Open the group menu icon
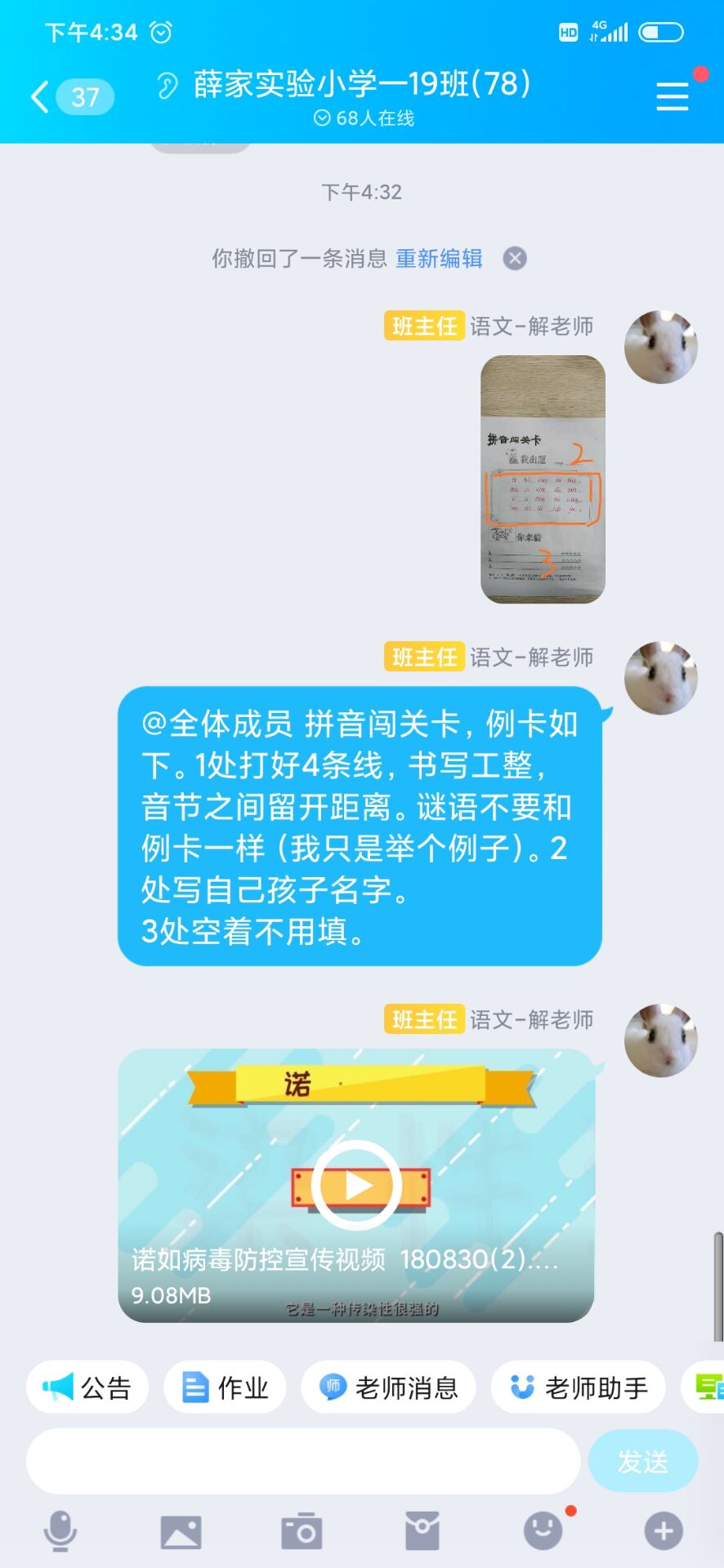Screen dimensions: 724x1568 click(x=673, y=96)
